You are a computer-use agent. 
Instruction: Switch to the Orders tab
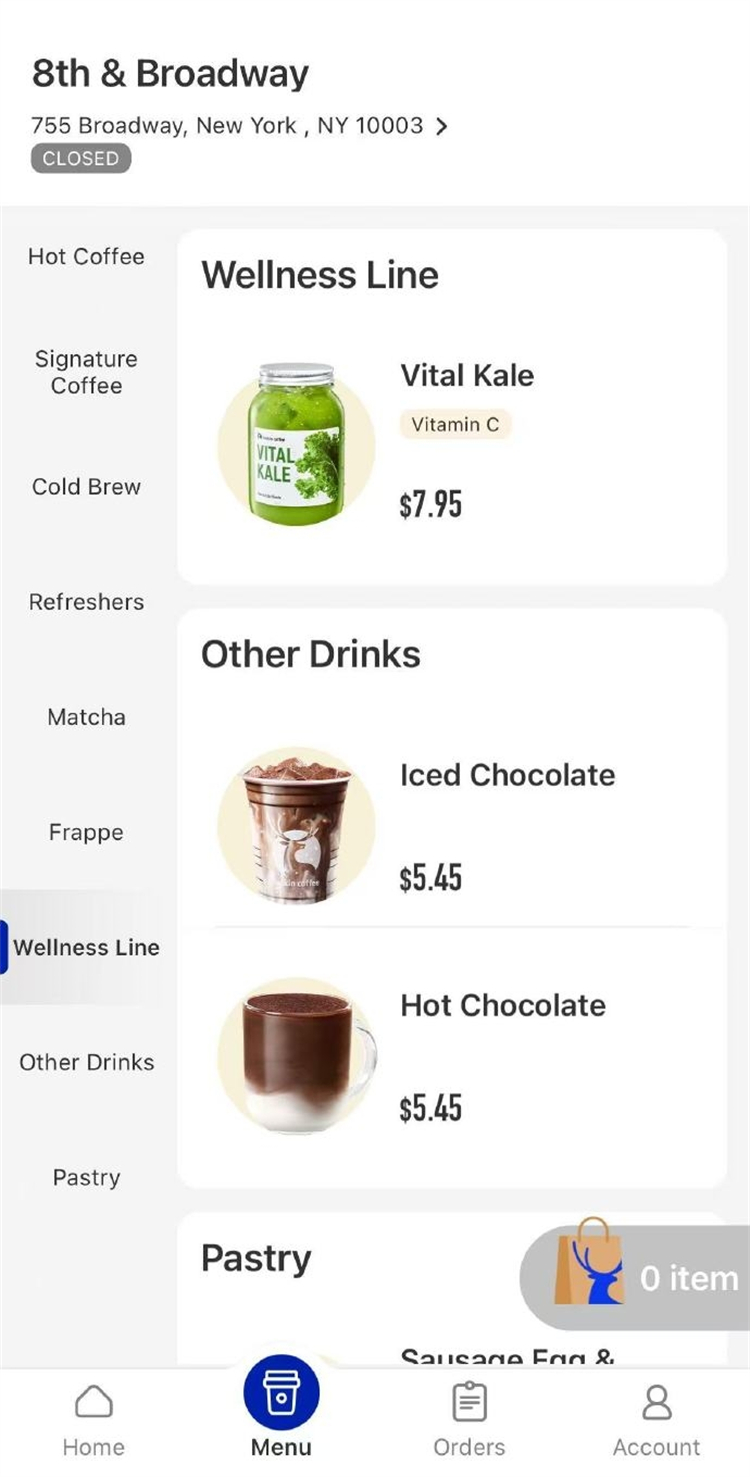pyautogui.click(x=469, y=1421)
